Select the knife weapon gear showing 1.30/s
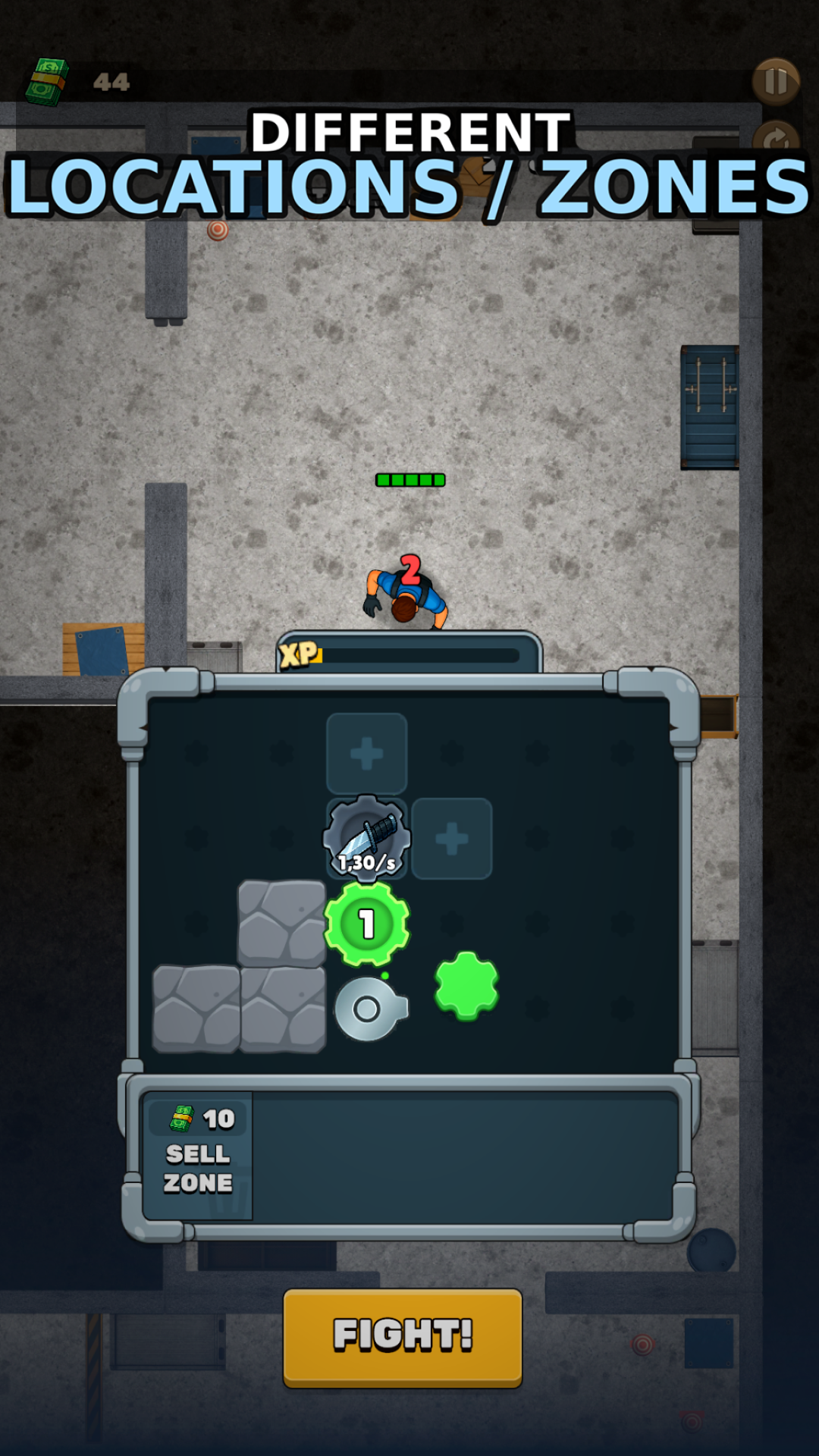 [367, 839]
